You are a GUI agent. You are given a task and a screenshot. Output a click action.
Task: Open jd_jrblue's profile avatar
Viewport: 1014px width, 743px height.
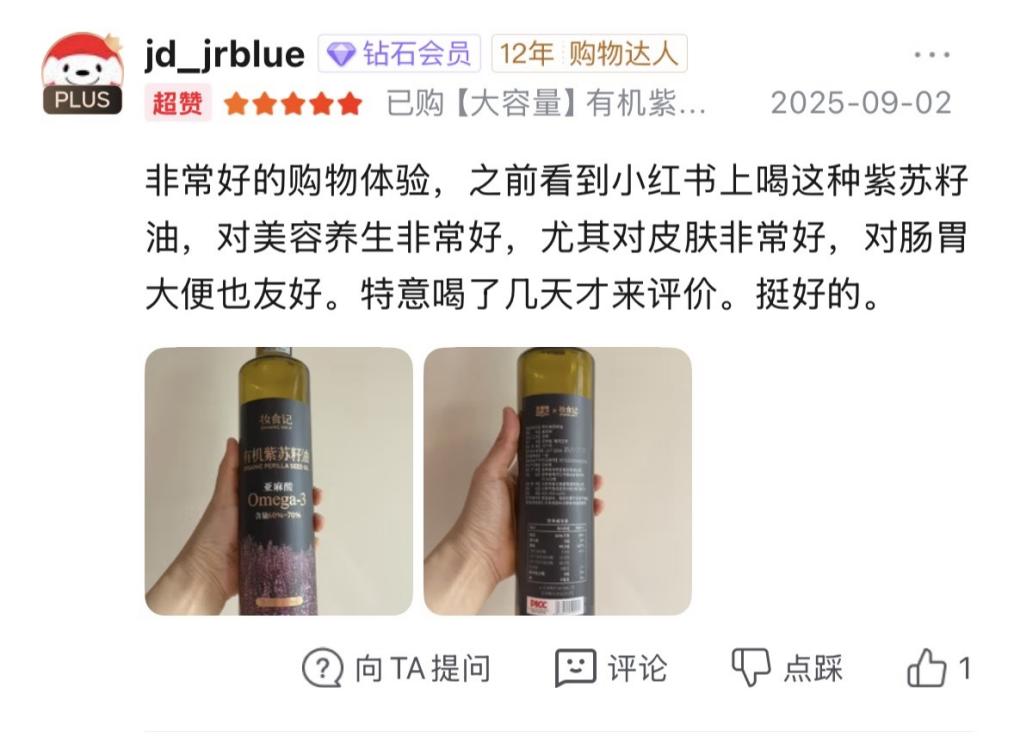(82, 73)
